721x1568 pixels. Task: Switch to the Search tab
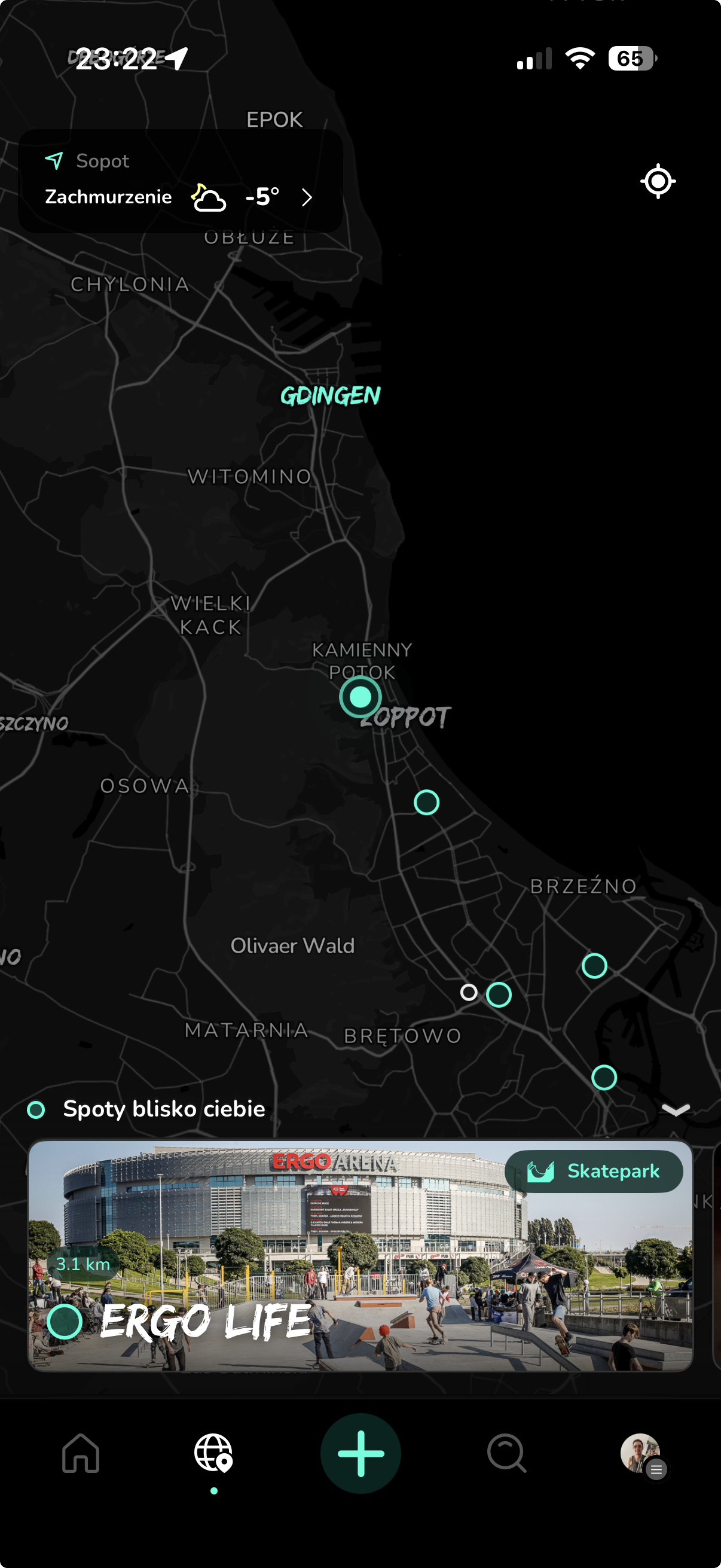(x=506, y=1453)
